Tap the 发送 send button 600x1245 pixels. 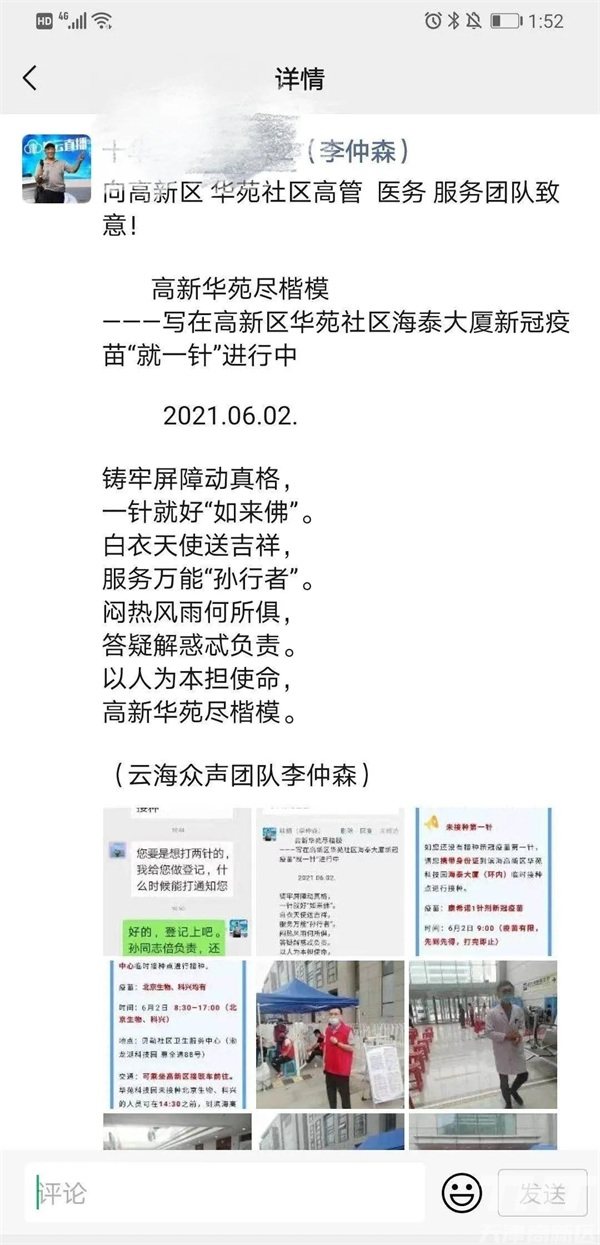(542, 1193)
